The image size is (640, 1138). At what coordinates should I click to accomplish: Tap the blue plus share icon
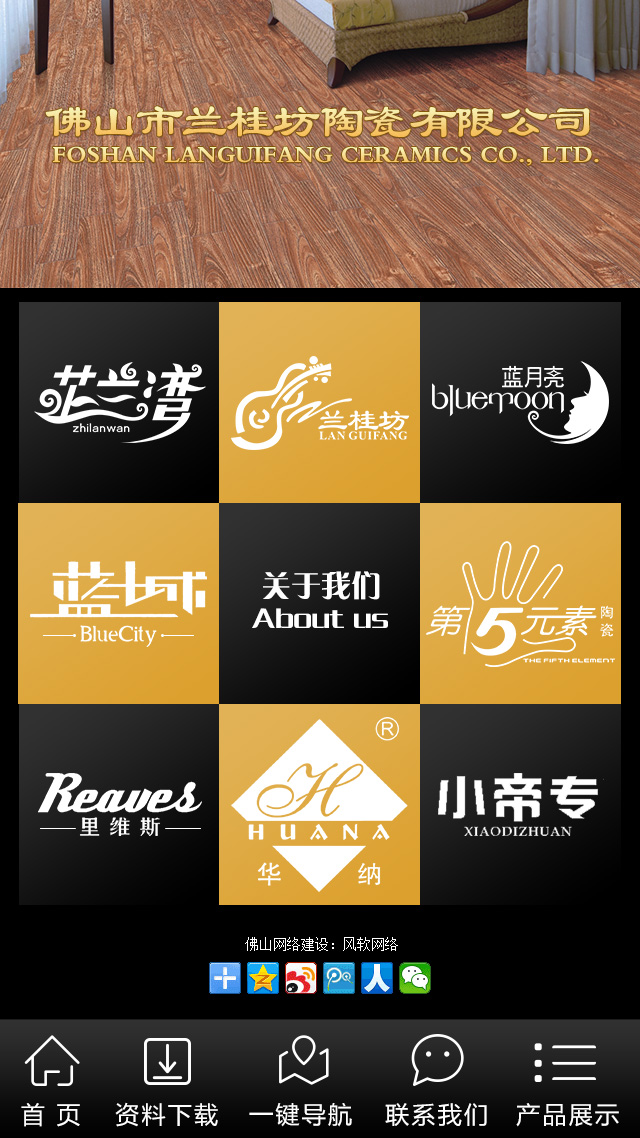coord(225,978)
